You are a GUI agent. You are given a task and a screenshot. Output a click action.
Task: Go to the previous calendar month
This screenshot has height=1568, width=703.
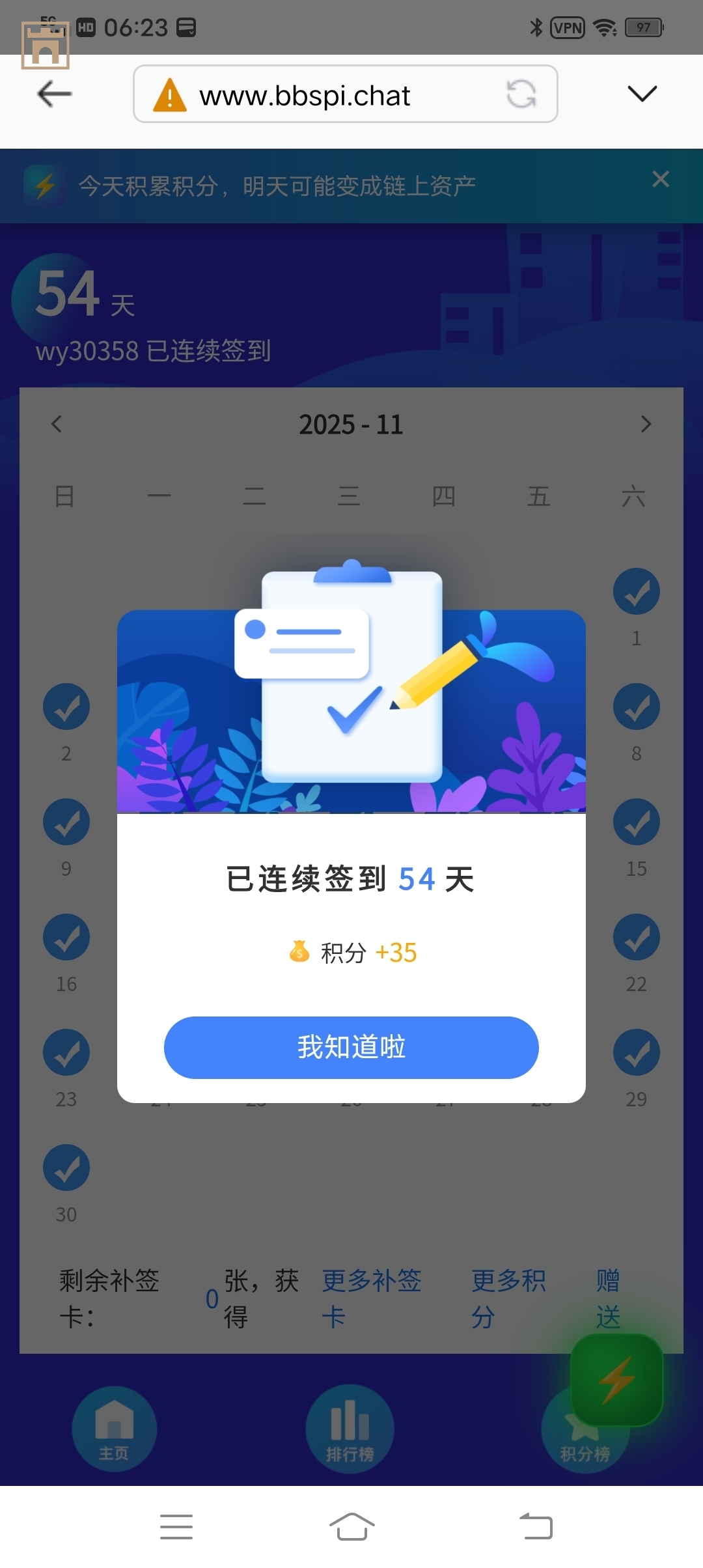(57, 424)
